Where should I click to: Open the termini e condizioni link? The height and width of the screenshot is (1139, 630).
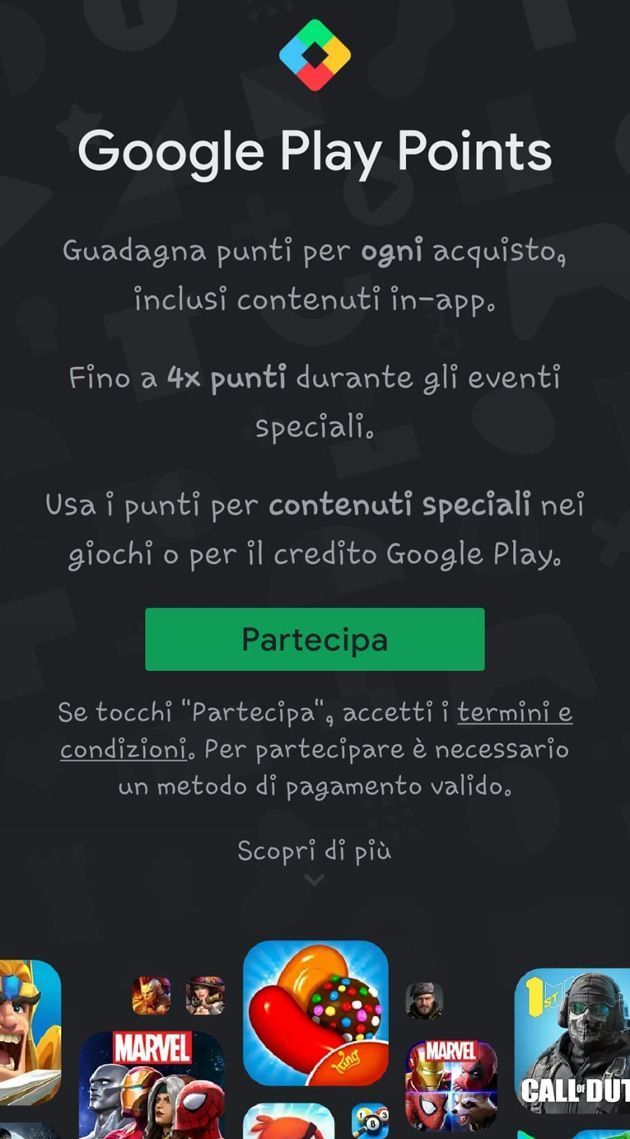click(514, 713)
